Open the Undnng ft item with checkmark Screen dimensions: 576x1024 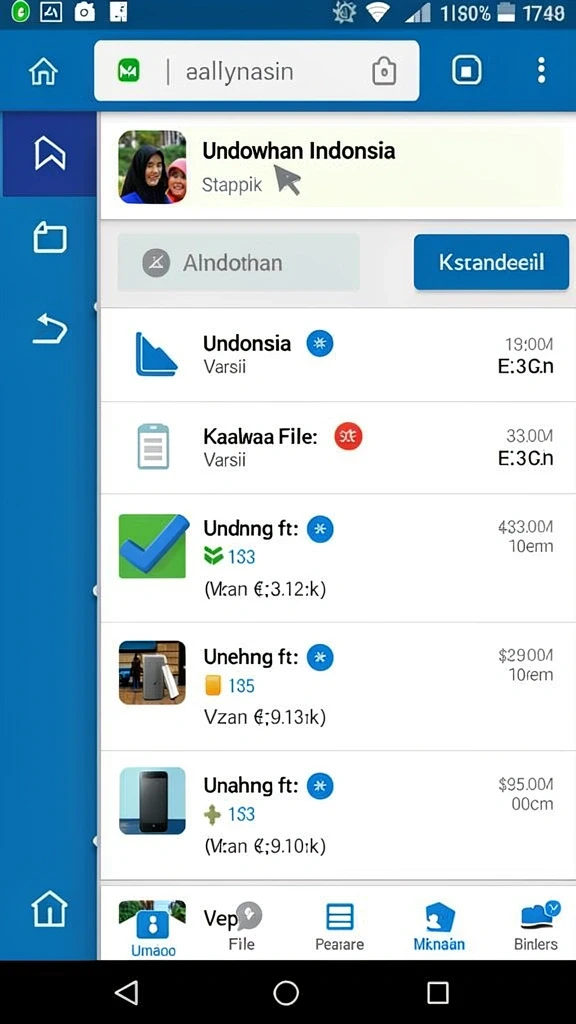click(x=338, y=558)
